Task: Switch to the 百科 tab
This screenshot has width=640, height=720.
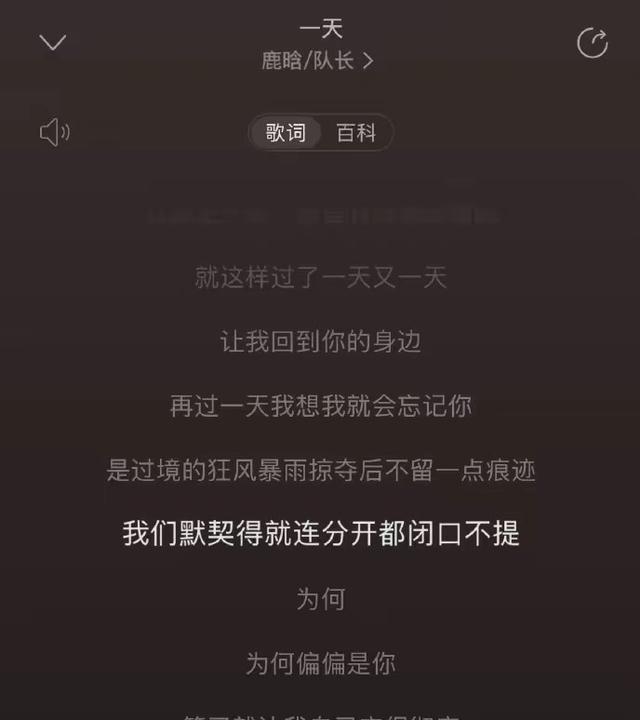Action: (355, 132)
